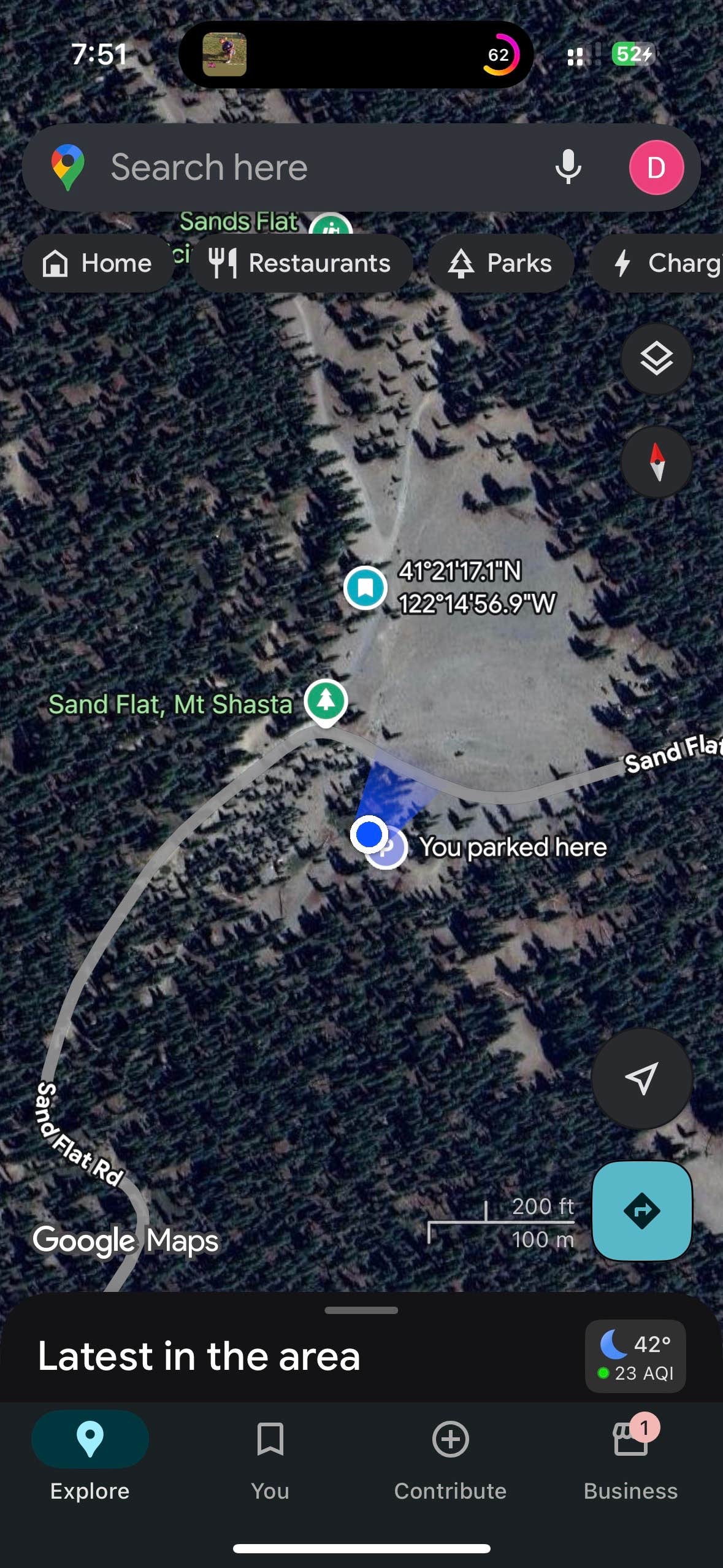Viewport: 723px width, 1568px height.
Task: Go to the Explore tab
Action: coord(90,1454)
